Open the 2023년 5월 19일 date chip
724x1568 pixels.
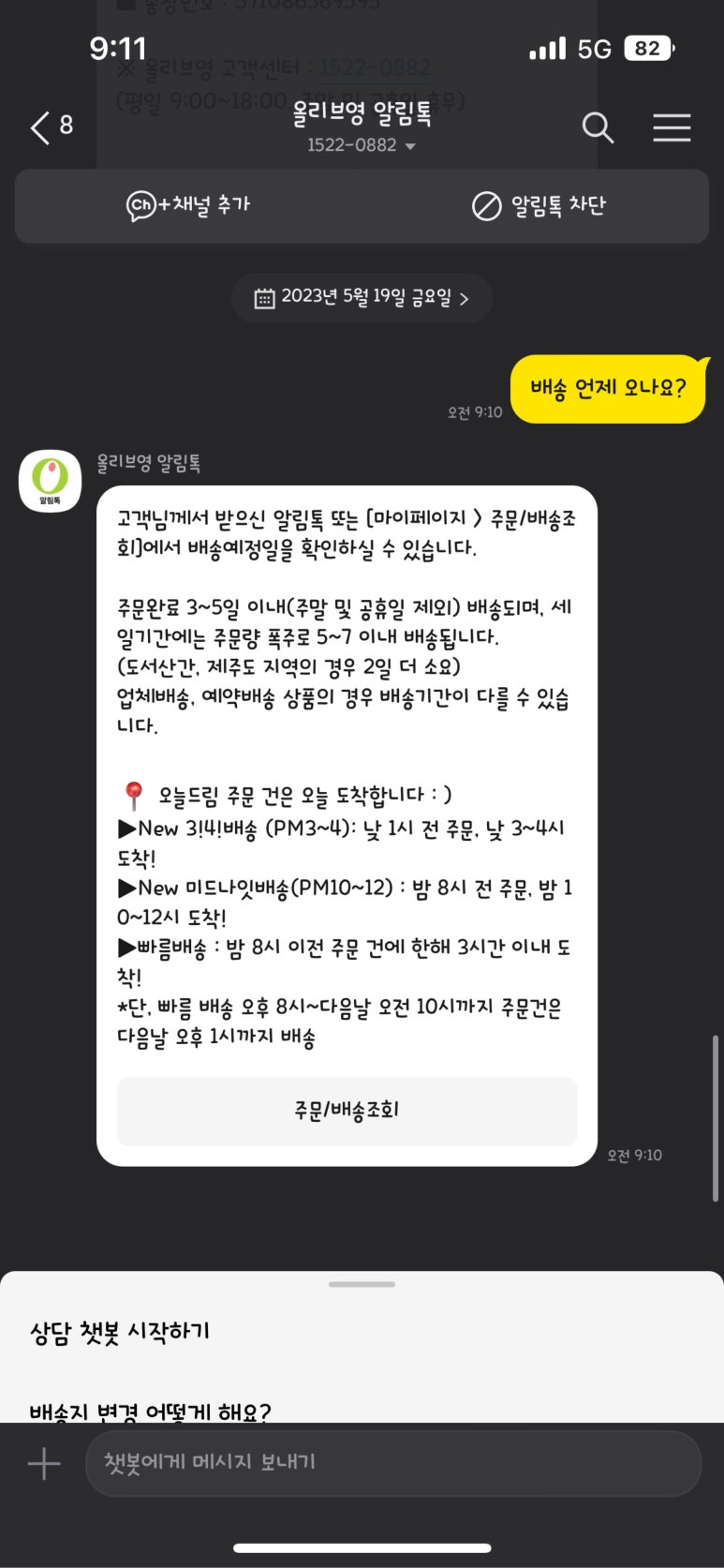coord(362,298)
